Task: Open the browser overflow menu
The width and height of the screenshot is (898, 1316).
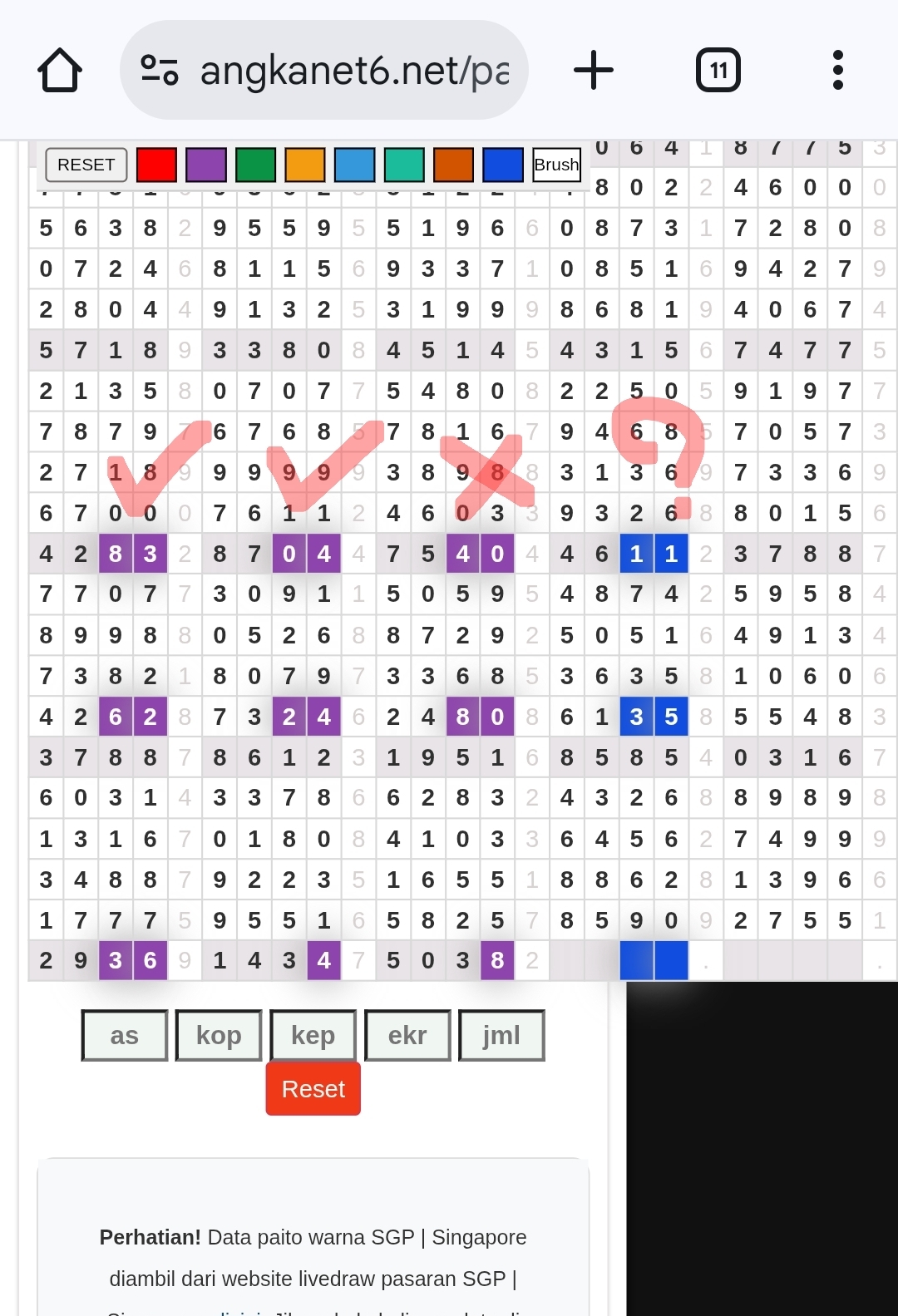Action: point(838,71)
